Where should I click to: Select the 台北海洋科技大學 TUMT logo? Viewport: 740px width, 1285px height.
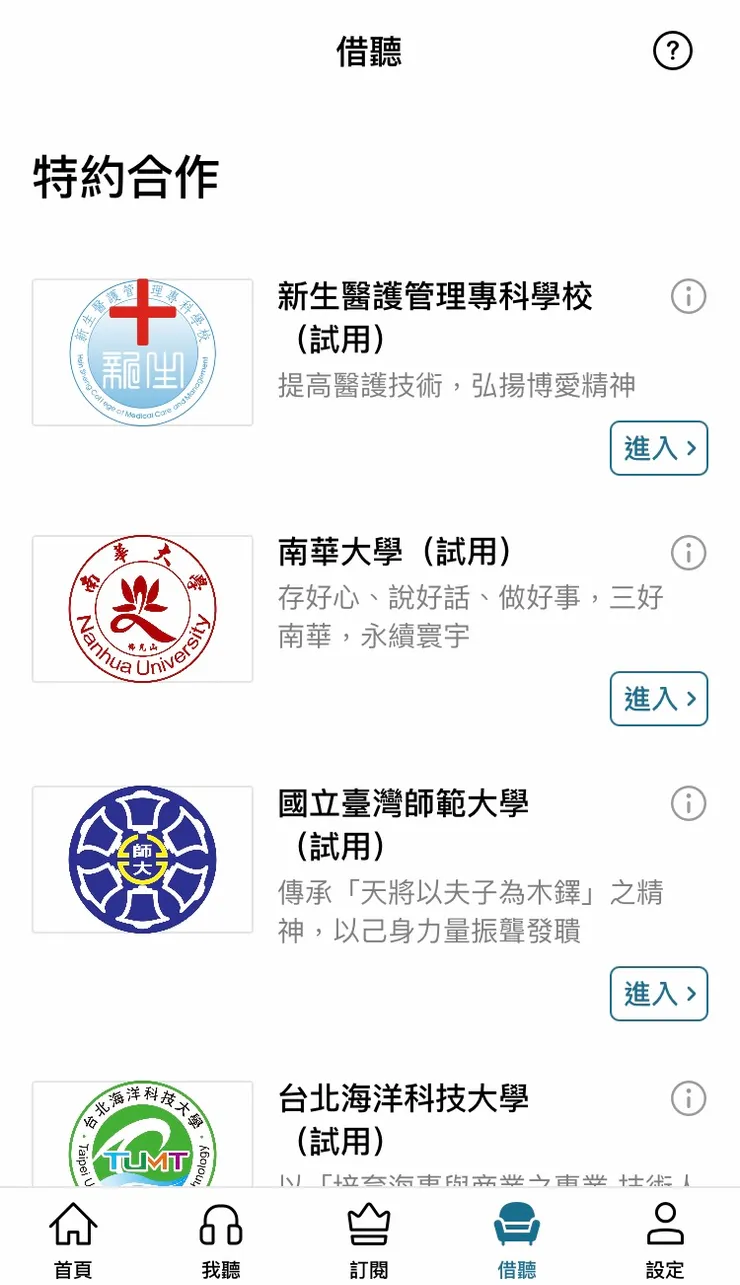pyautogui.click(x=142, y=1140)
